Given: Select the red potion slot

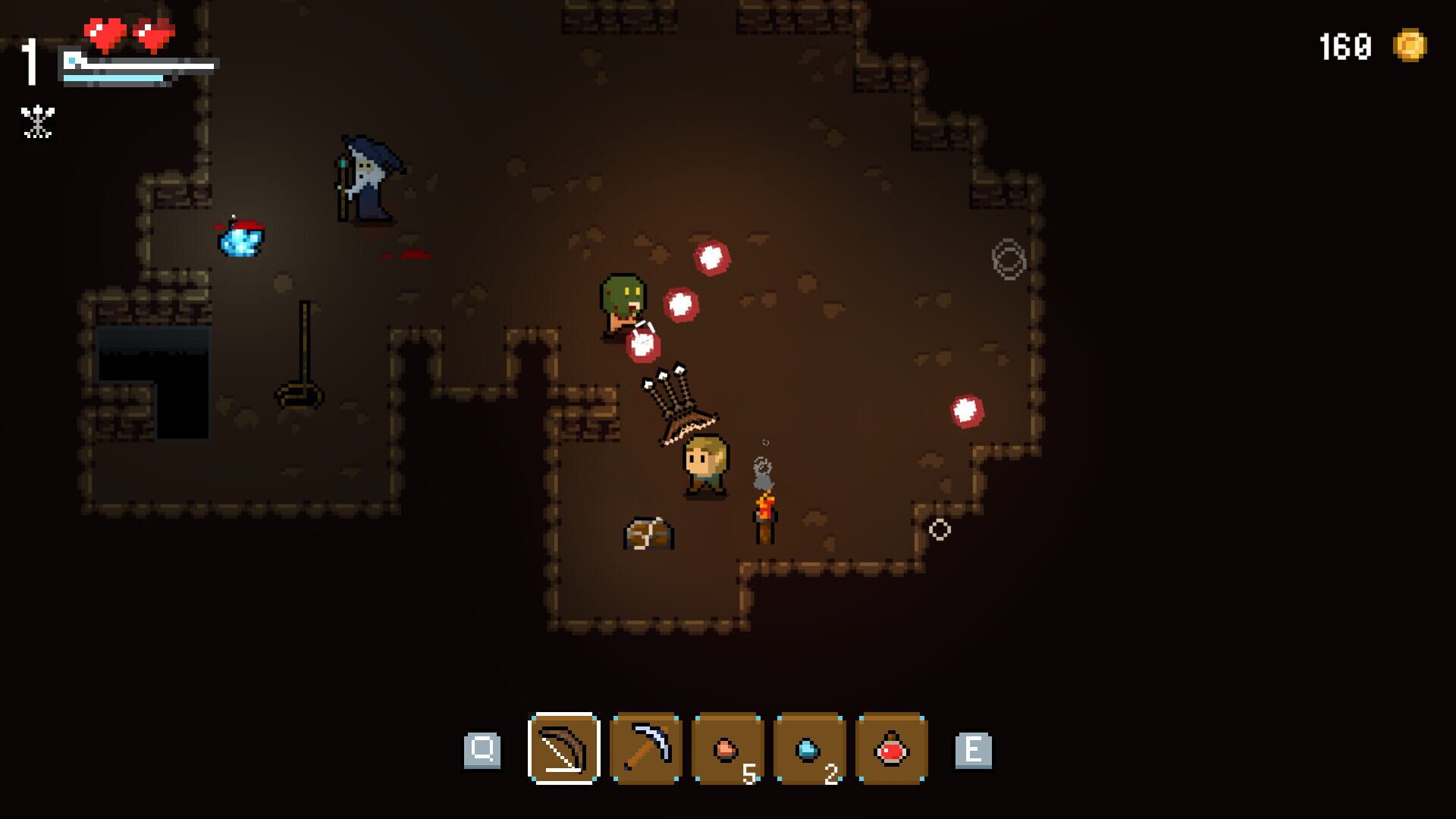Looking at the screenshot, I should (x=891, y=749).
